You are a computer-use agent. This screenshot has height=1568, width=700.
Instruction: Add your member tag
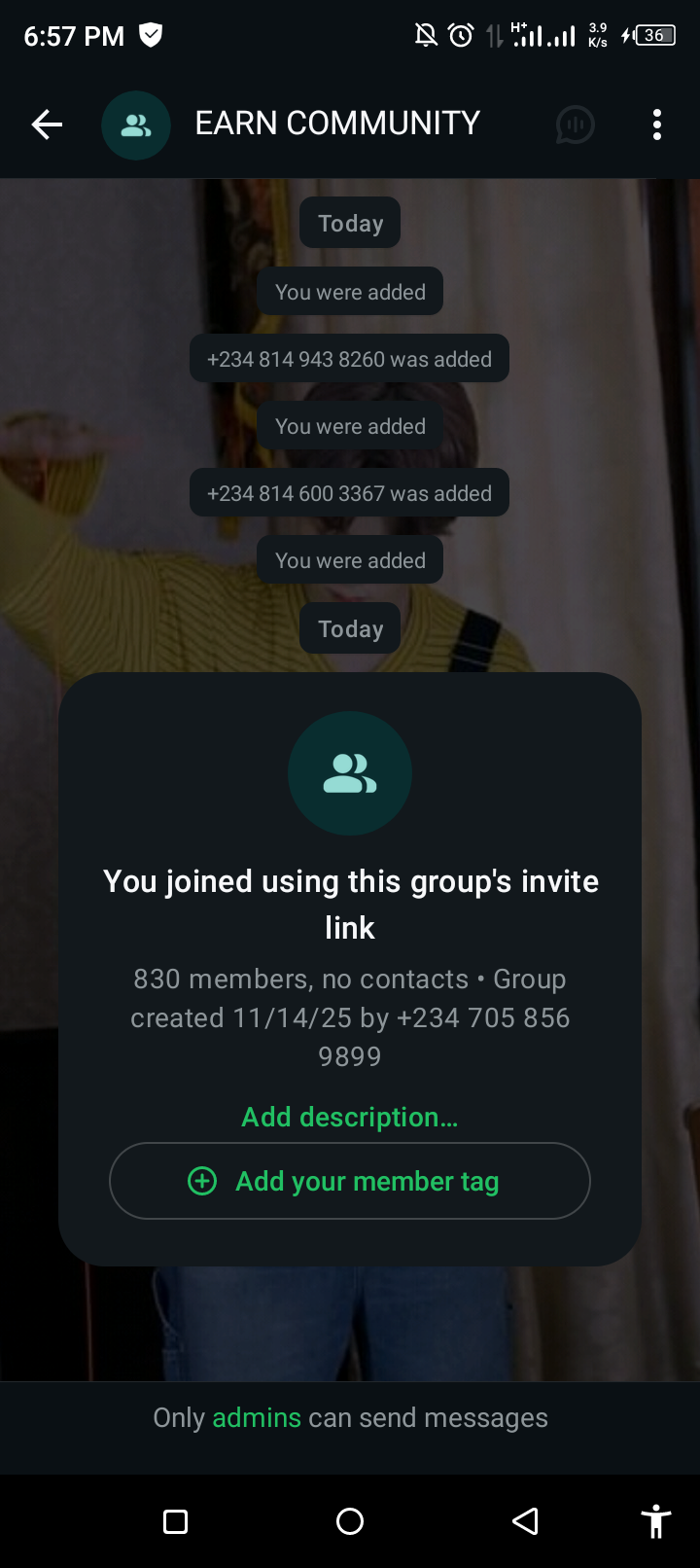click(349, 1181)
